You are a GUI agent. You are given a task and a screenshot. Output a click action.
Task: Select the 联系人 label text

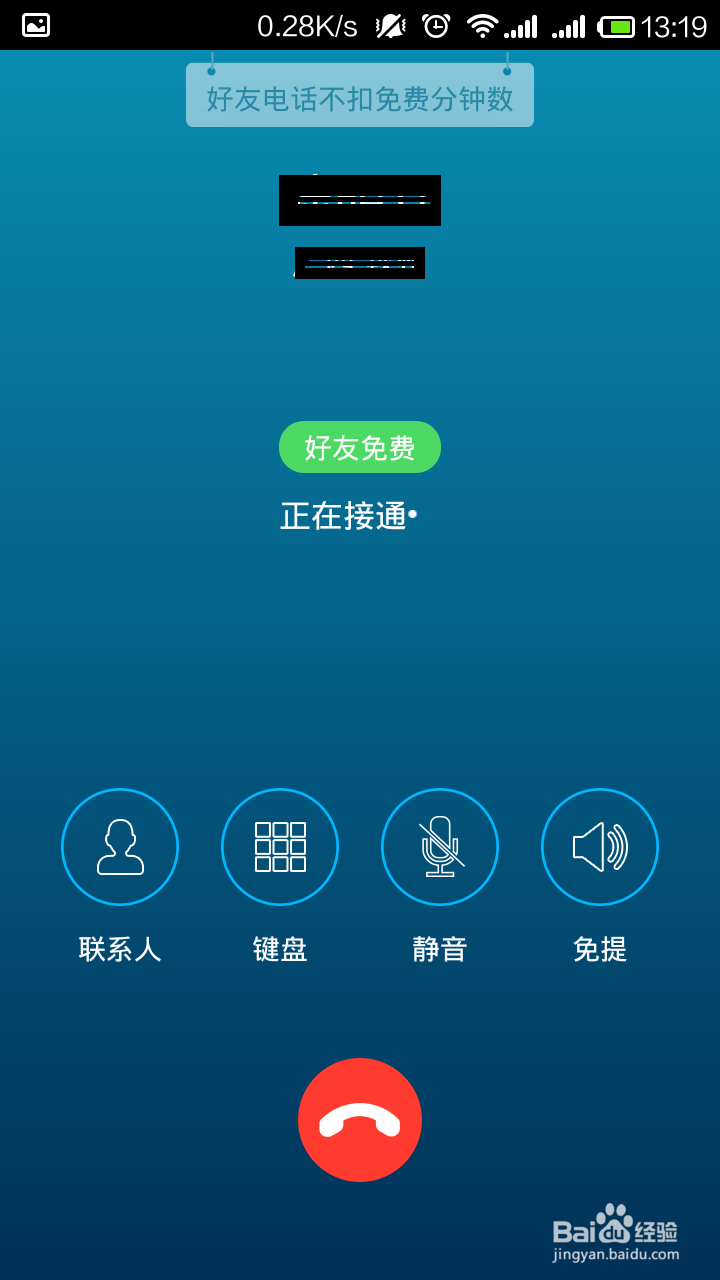click(120, 950)
